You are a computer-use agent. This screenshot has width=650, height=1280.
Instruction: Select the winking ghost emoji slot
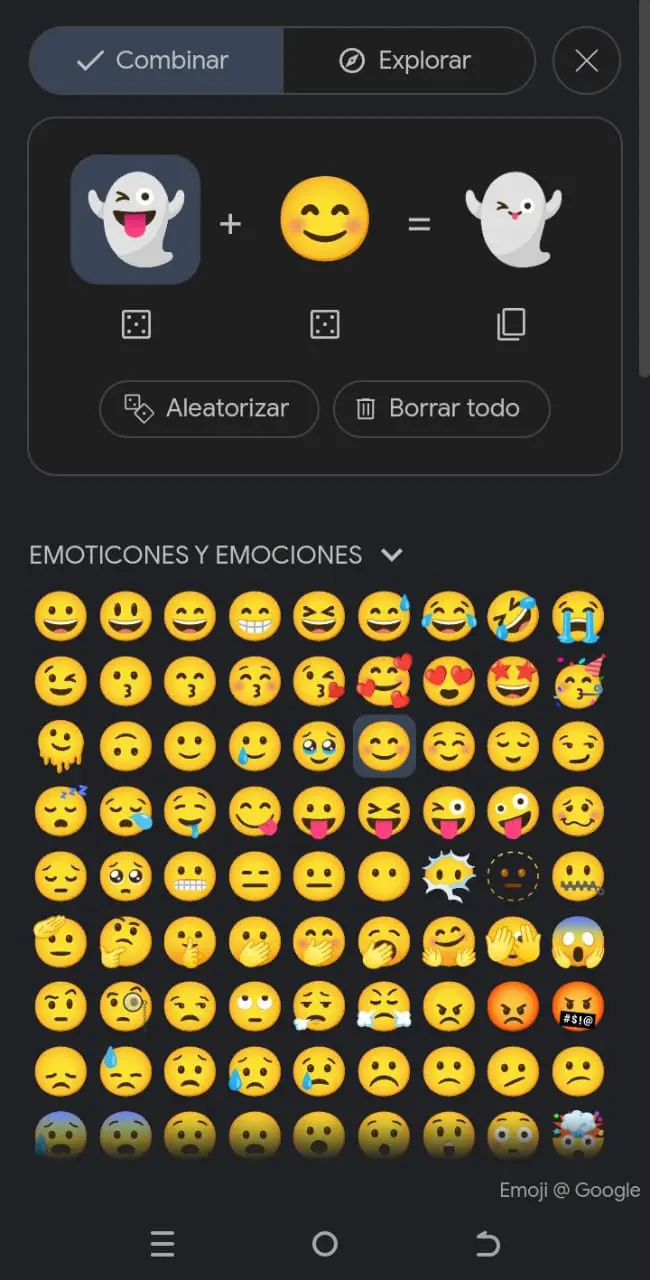click(x=136, y=220)
